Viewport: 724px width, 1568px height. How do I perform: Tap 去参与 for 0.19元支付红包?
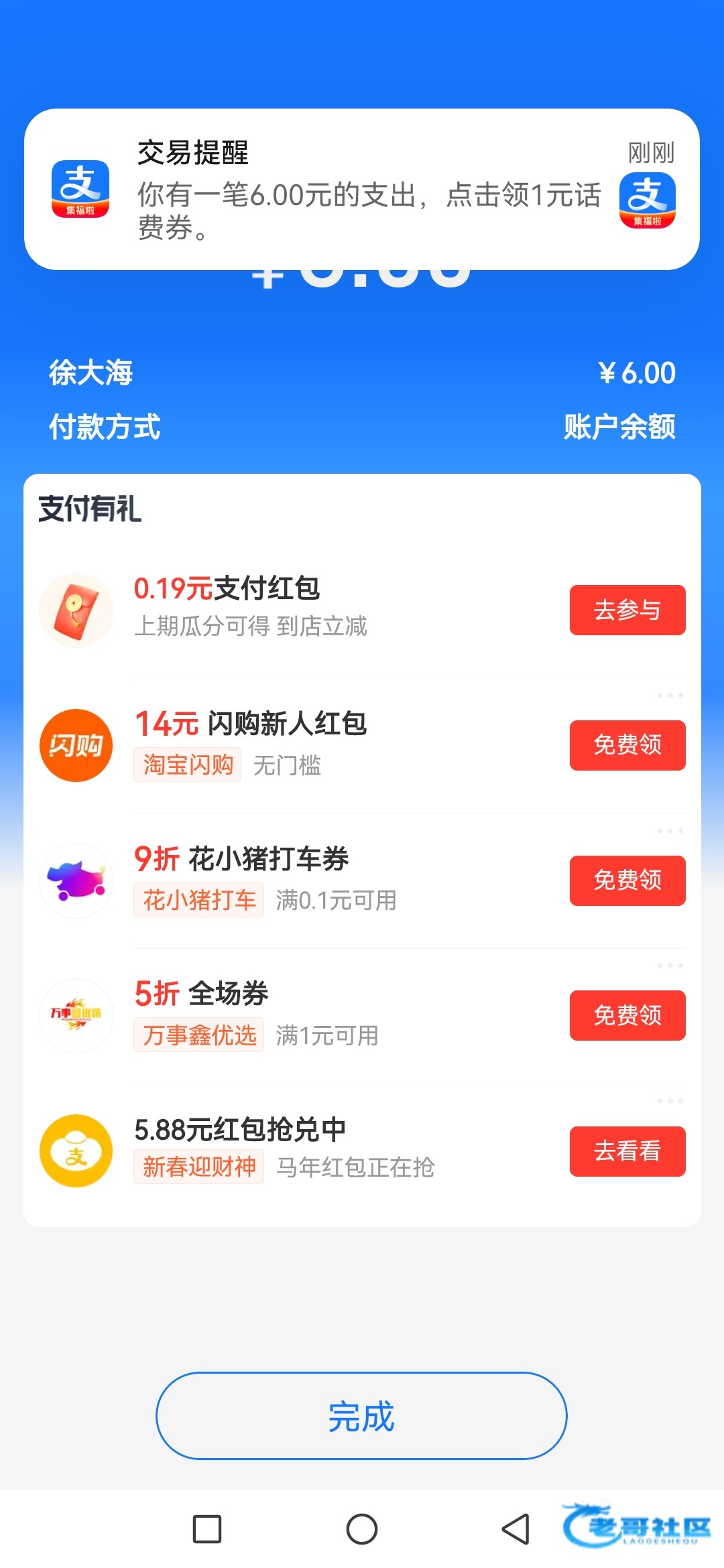[x=627, y=610]
